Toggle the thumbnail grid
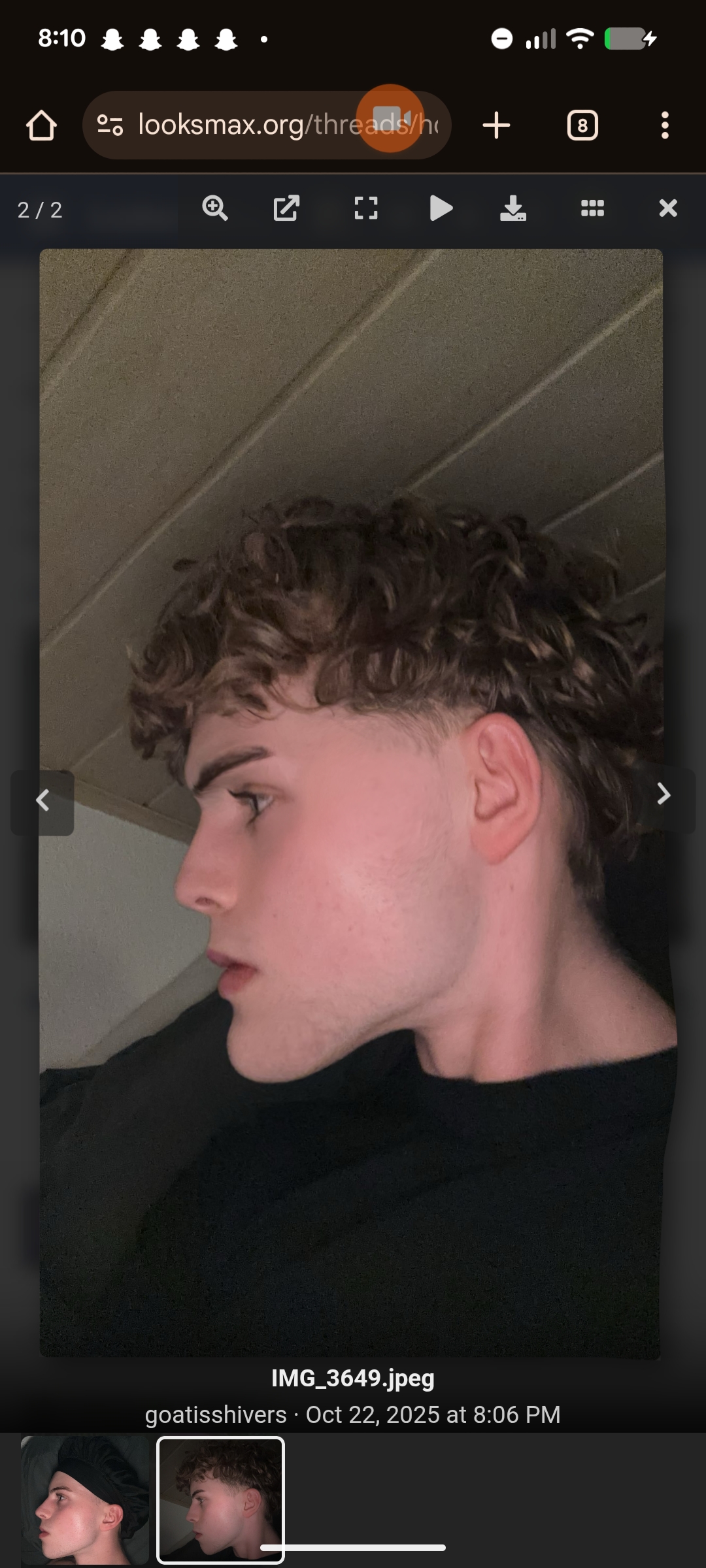 pos(592,208)
